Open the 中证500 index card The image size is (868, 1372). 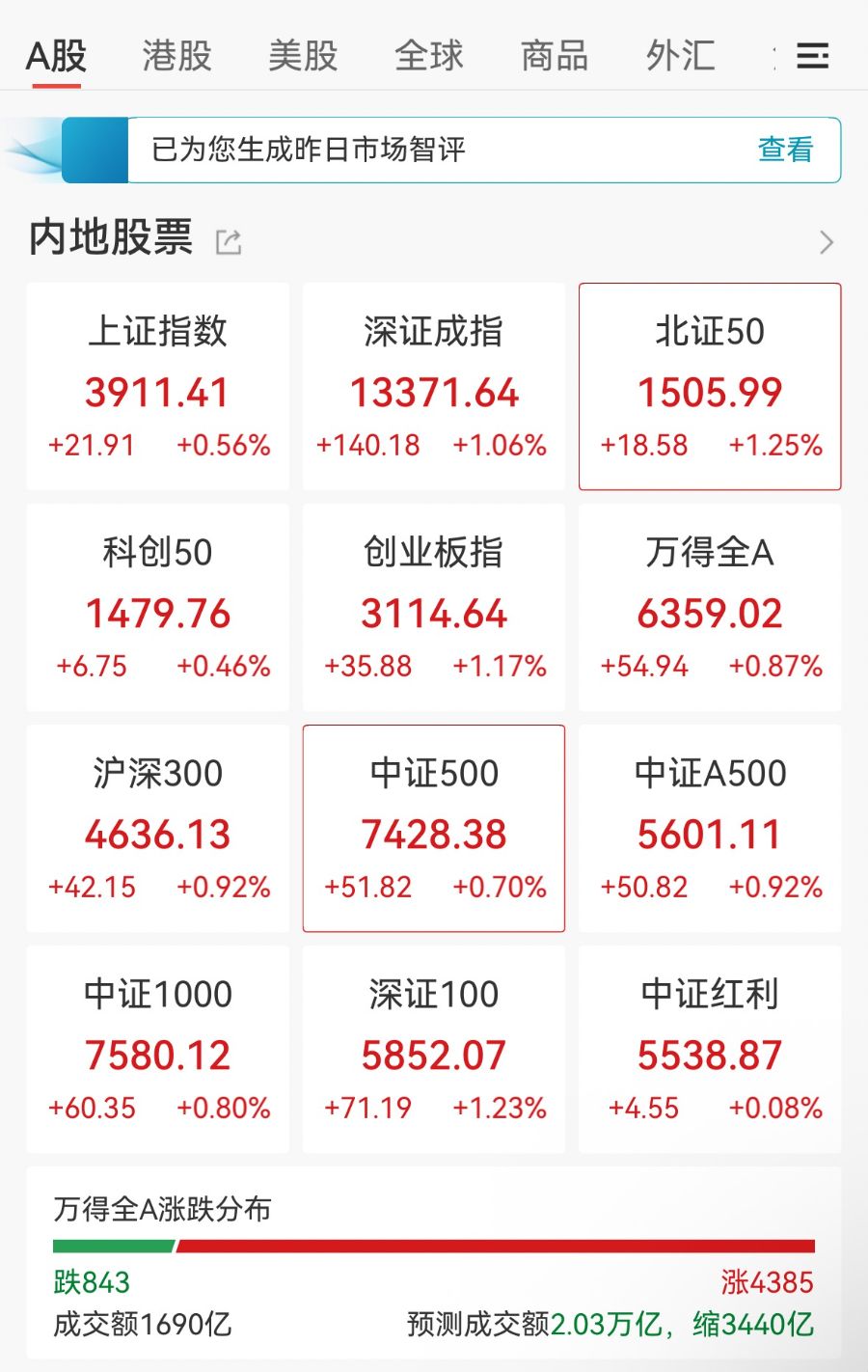pyautogui.click(x=434, y=828)
